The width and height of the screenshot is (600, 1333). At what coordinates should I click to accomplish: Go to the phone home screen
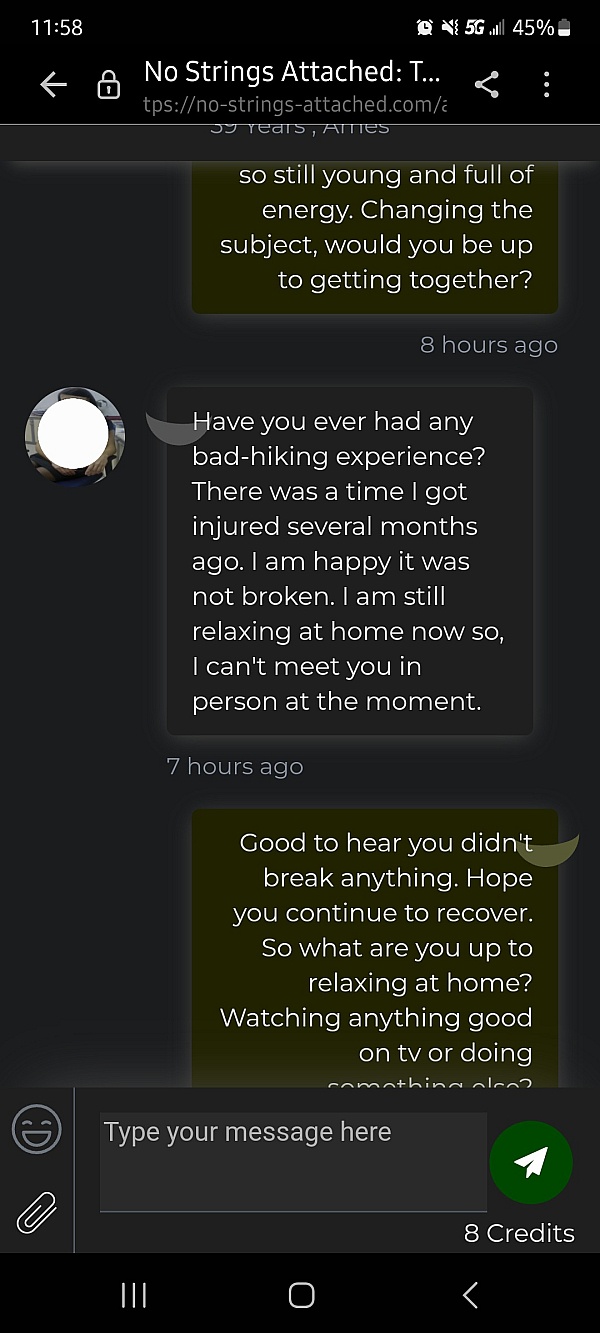point(301,1295)
